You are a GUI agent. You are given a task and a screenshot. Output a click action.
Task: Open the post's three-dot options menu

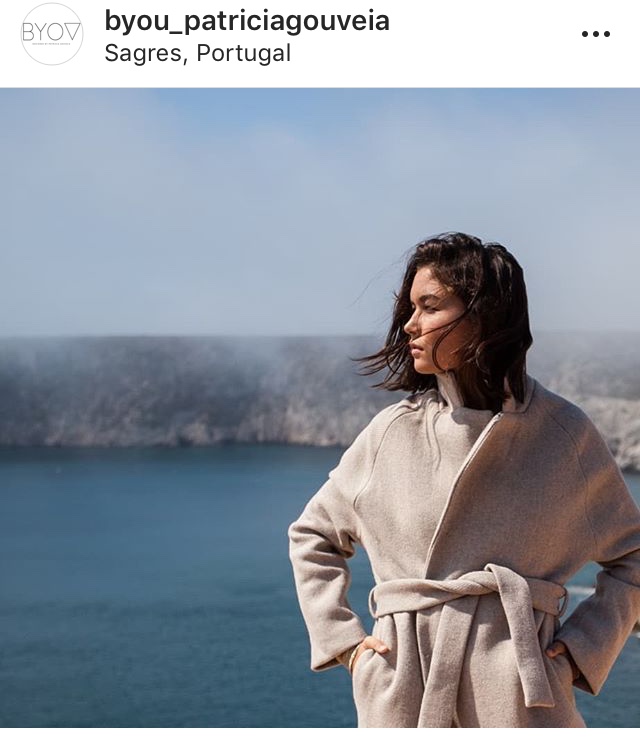595,34
